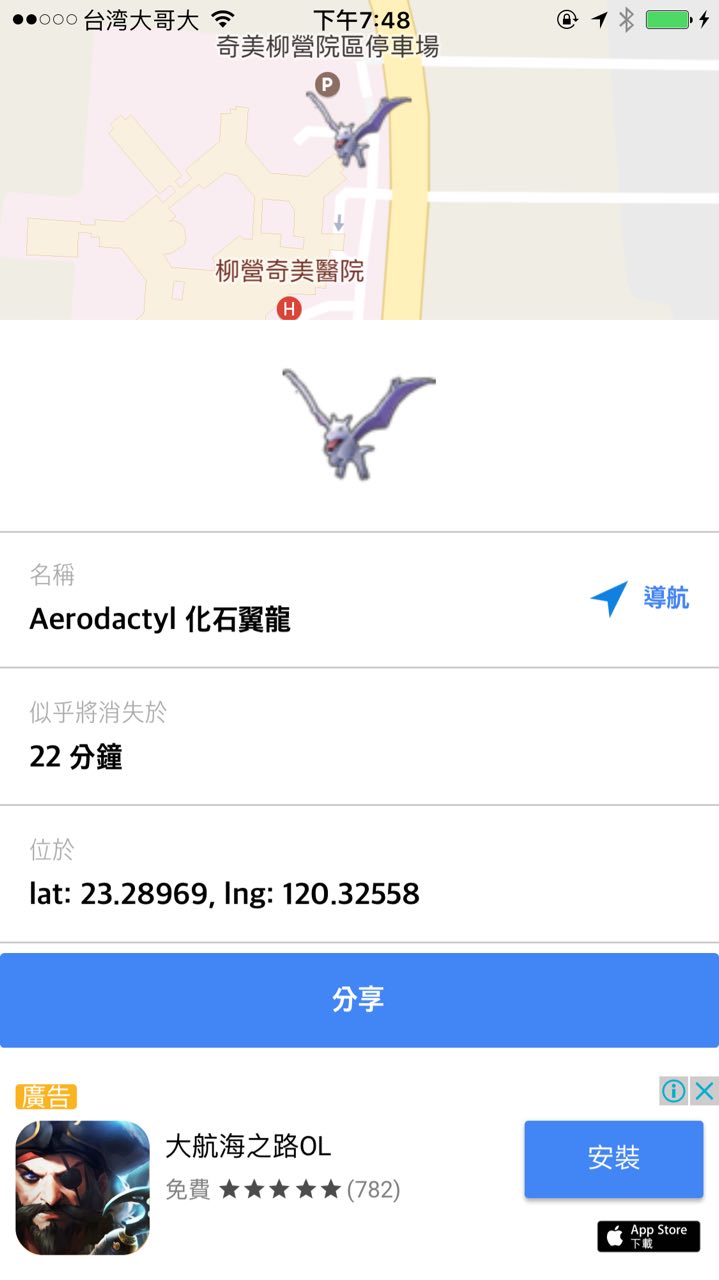719x1280 pixels.
Task: Open the App Store 下載 badge
Action: coord(648,1236)
